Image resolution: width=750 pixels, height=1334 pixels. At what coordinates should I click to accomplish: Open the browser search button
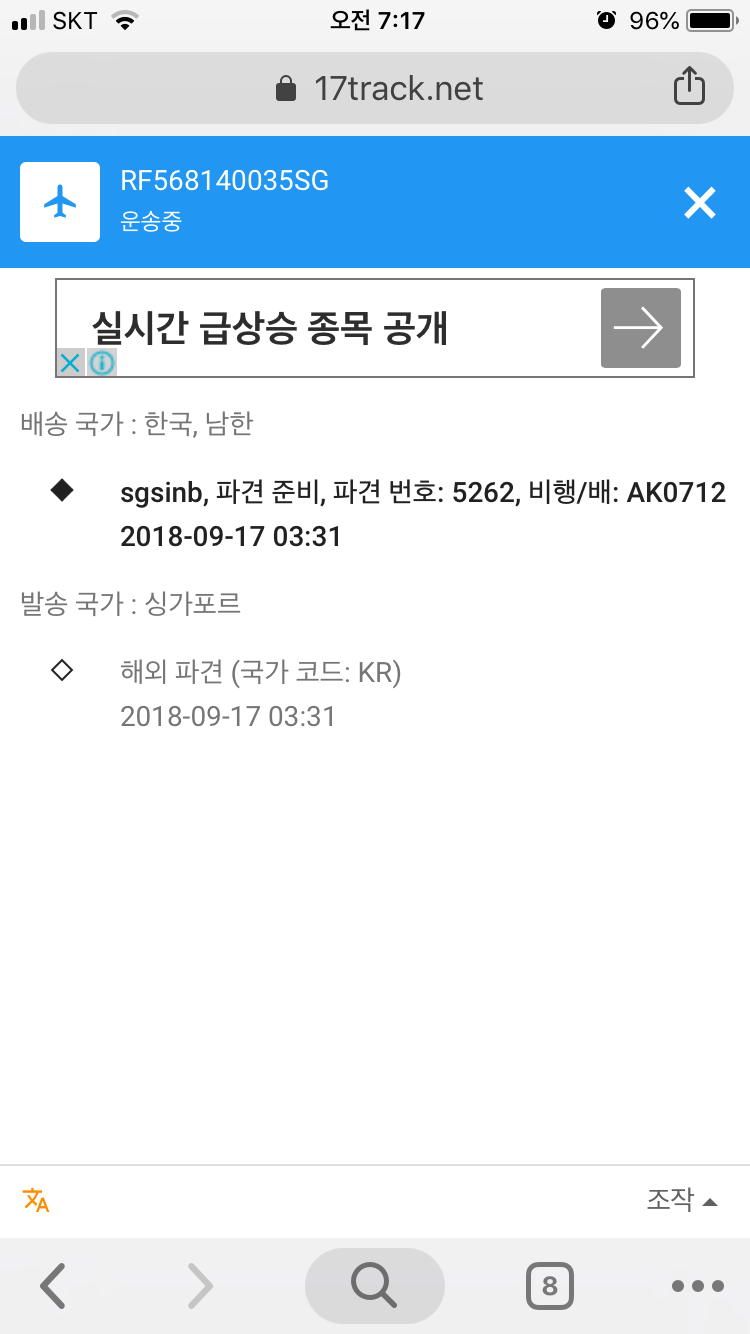[x=374, y=1286]
